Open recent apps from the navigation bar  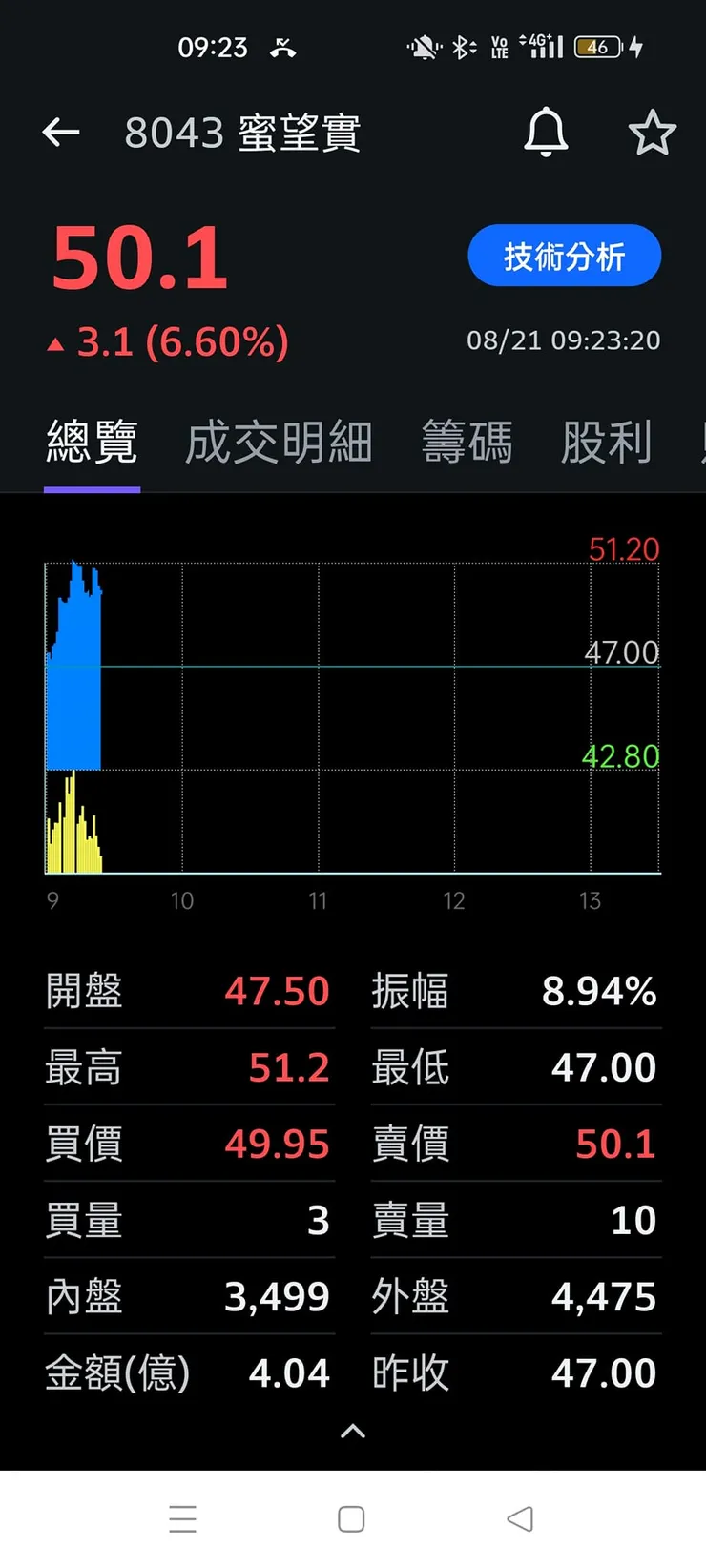182,1518
